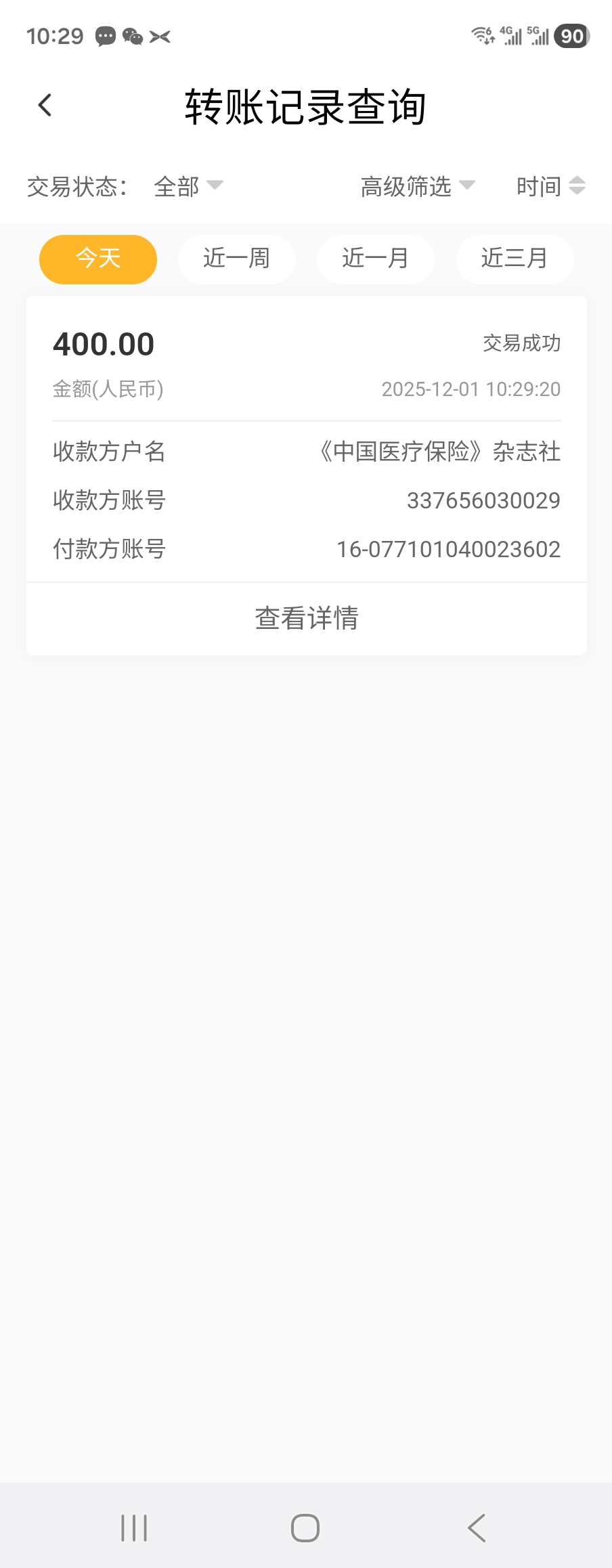Go to the system home screen

(305, 1527)
